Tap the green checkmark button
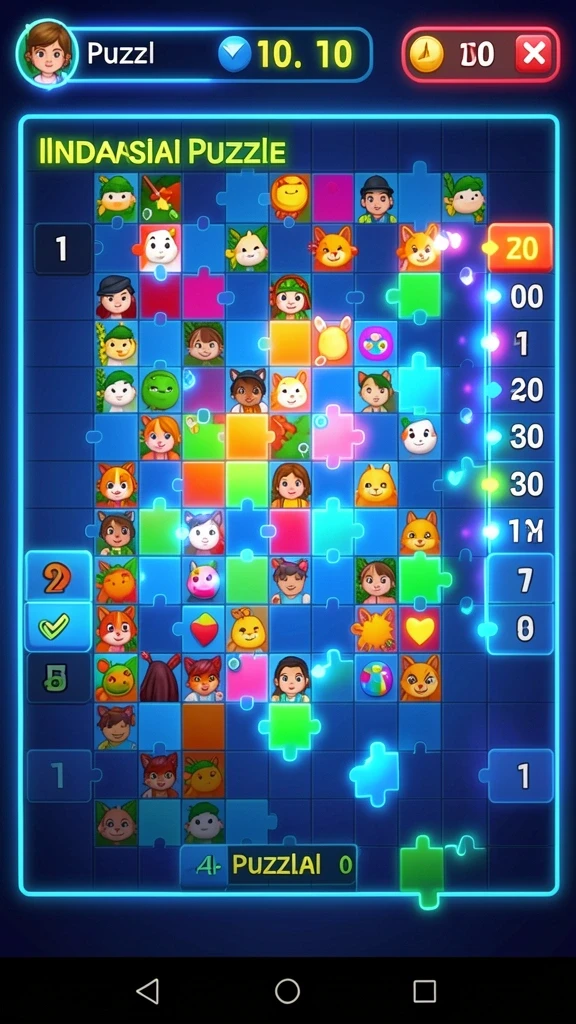This screenshot has width=576, height=1024. [x=58, y=627]
